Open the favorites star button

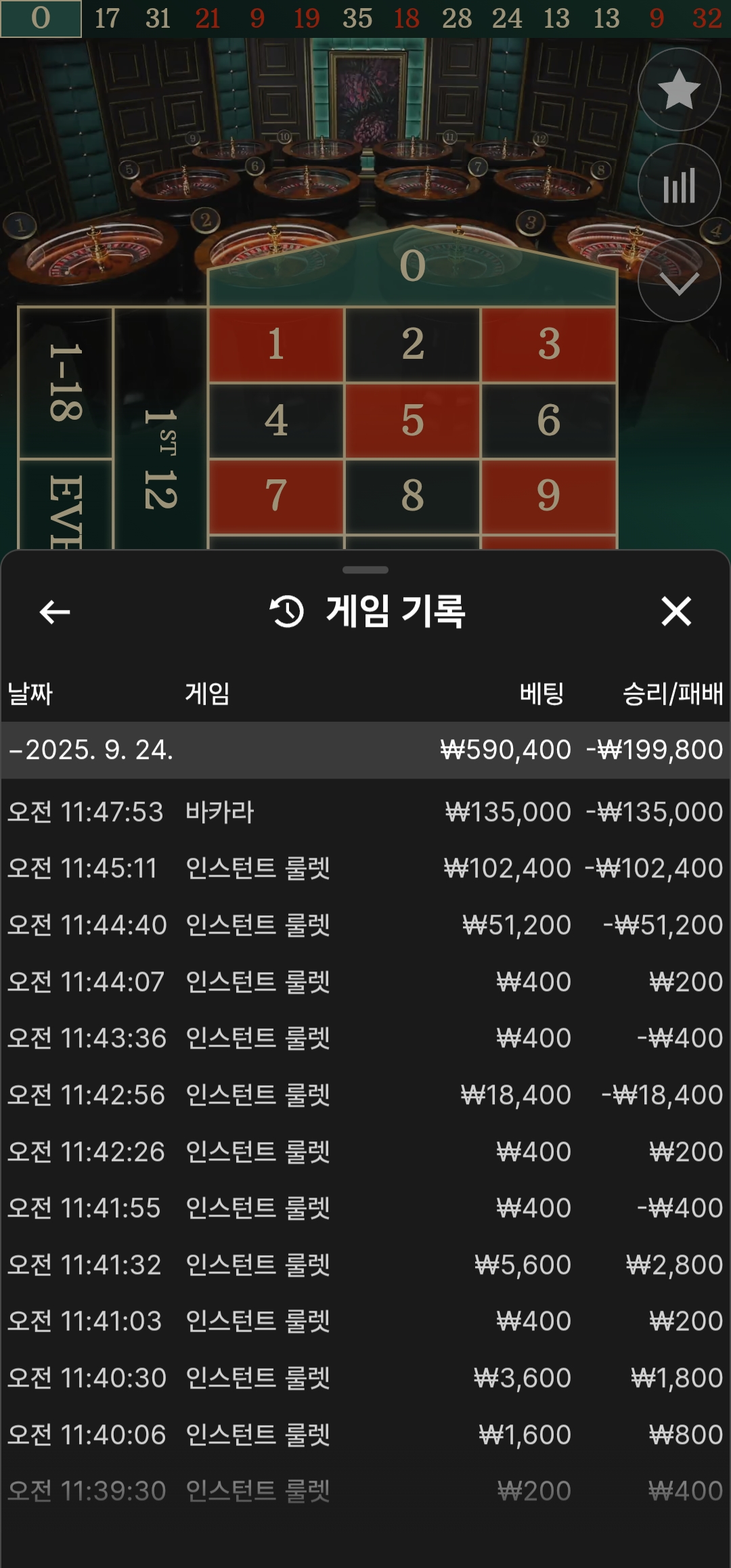[679, 89]
